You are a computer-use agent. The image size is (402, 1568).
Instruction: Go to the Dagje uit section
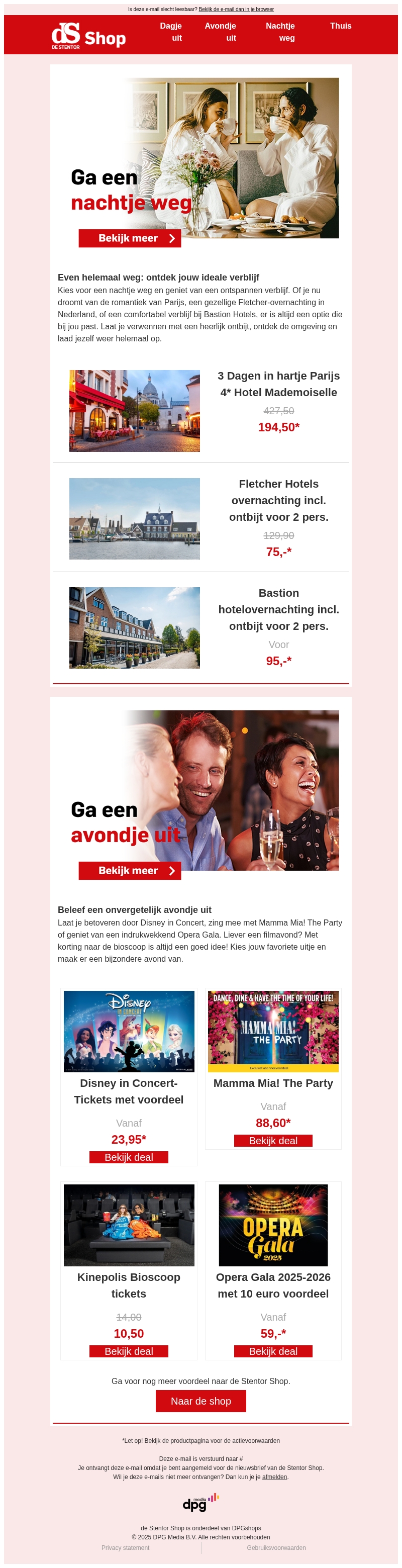171,32
